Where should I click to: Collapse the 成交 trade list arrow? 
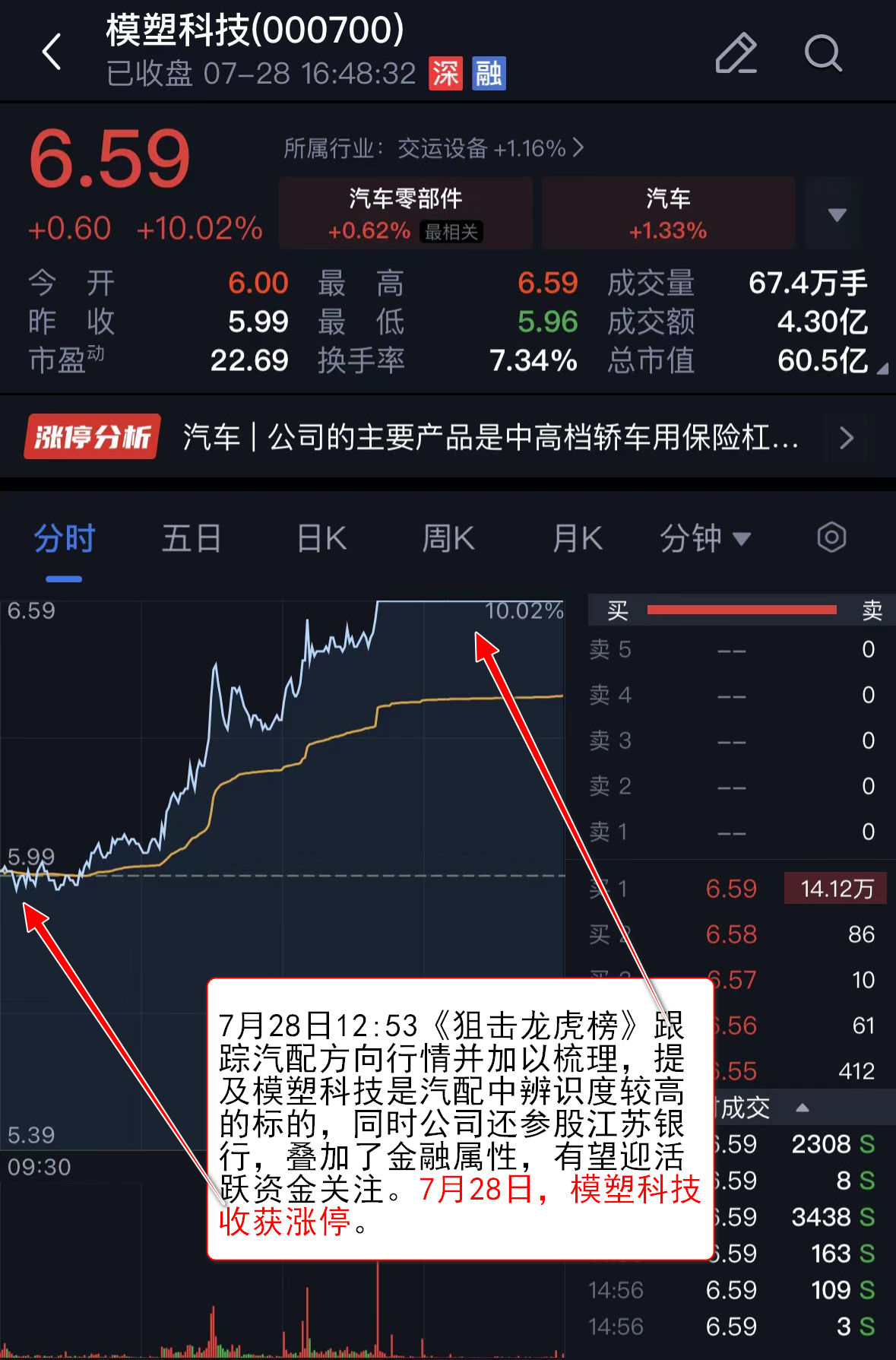pyautogui.click(x=802, y=1108)
